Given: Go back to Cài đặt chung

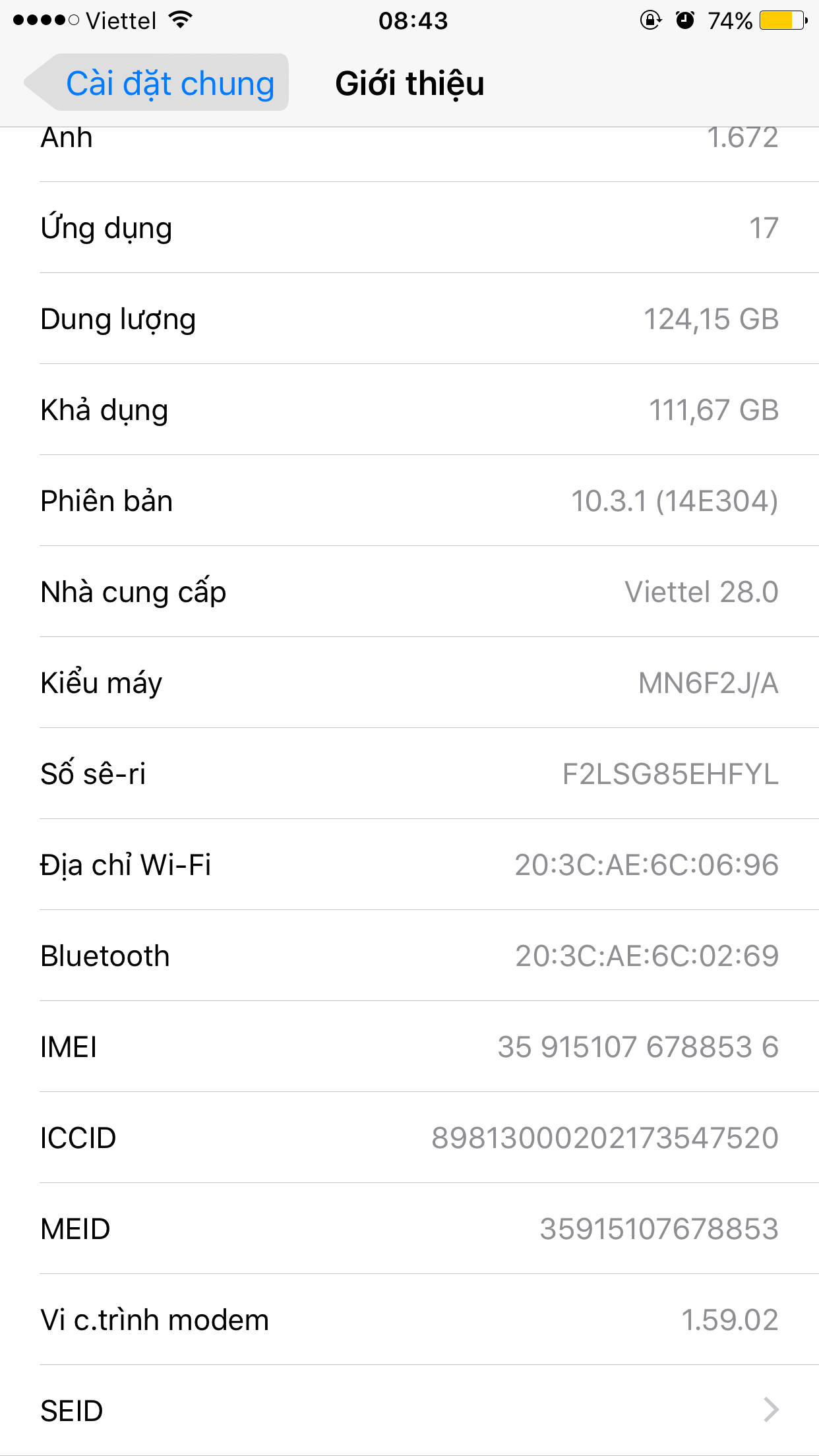Looking at the screenshot, I should click(x=158, y=84).
